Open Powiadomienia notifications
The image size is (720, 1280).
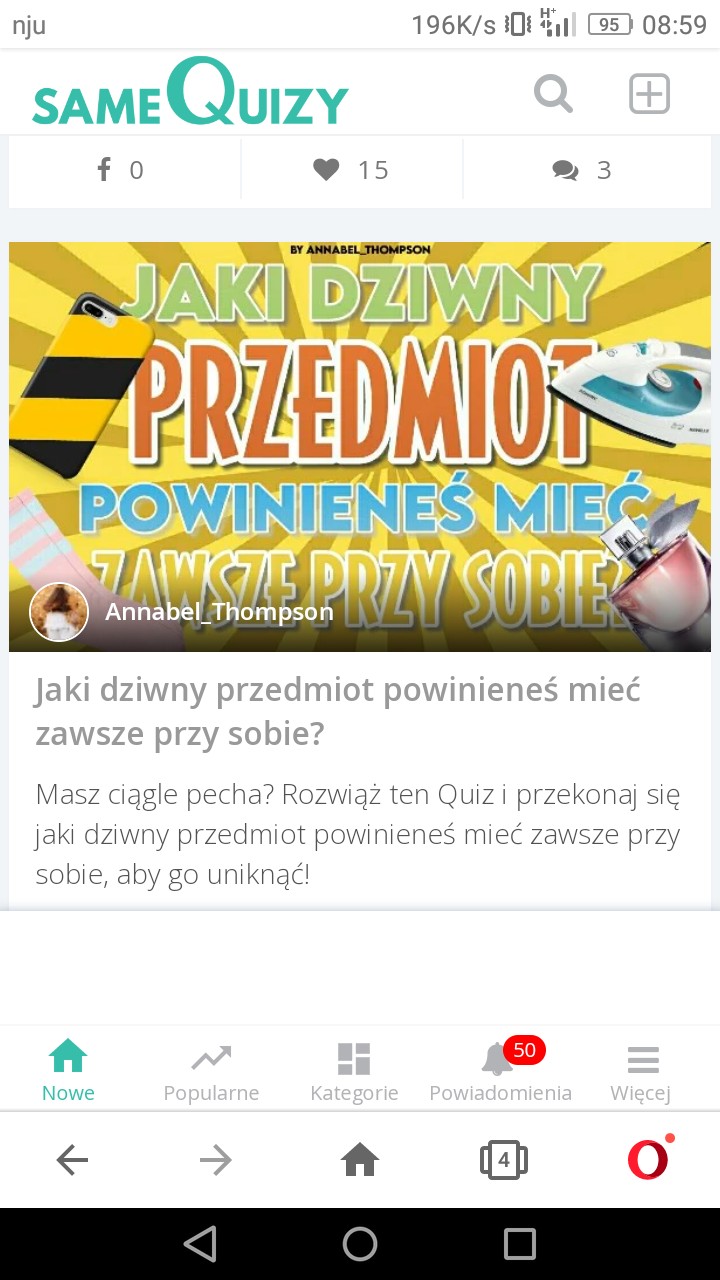point(500,1070)
